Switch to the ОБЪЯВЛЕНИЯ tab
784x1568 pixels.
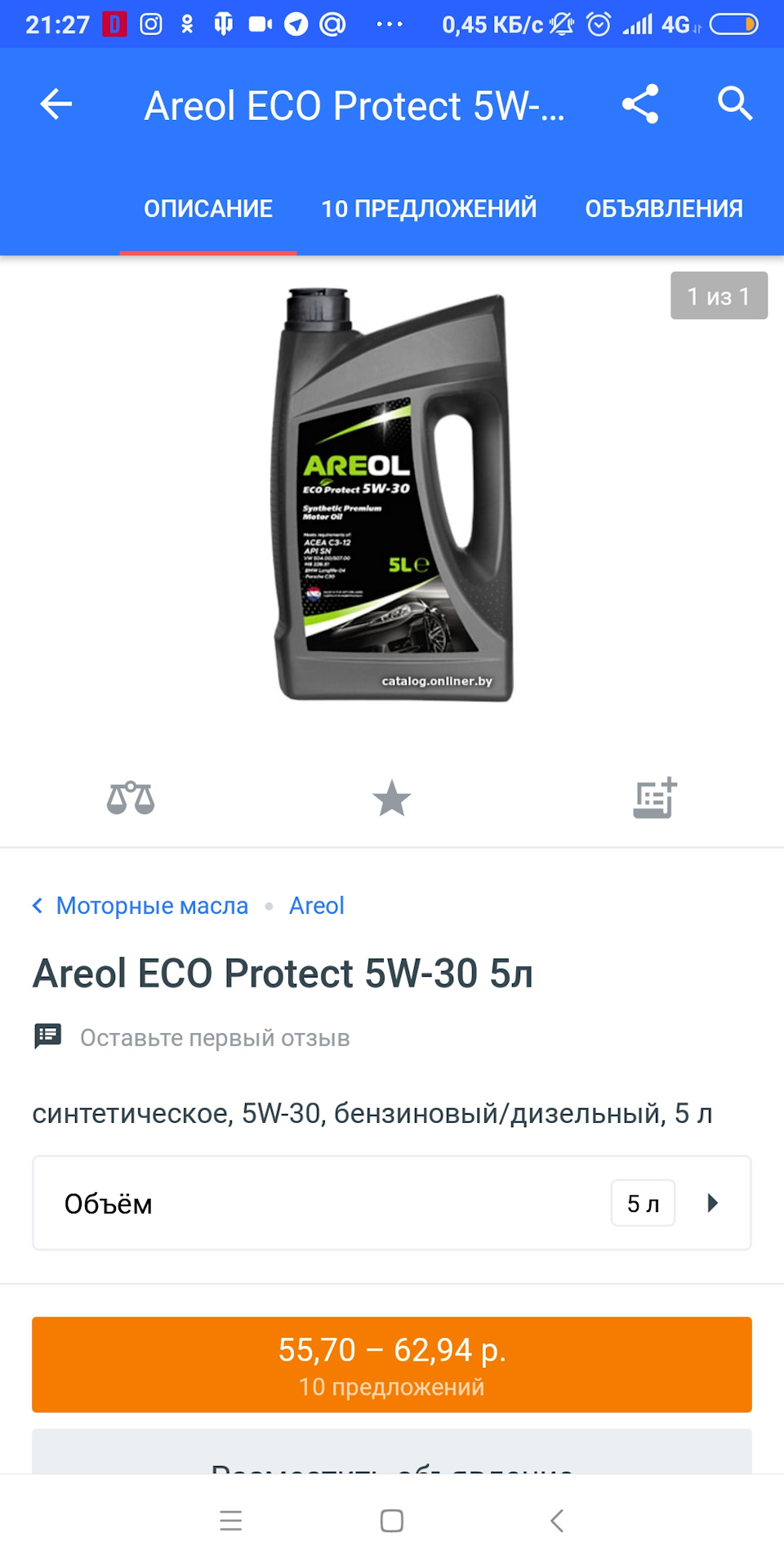[663, 209]
